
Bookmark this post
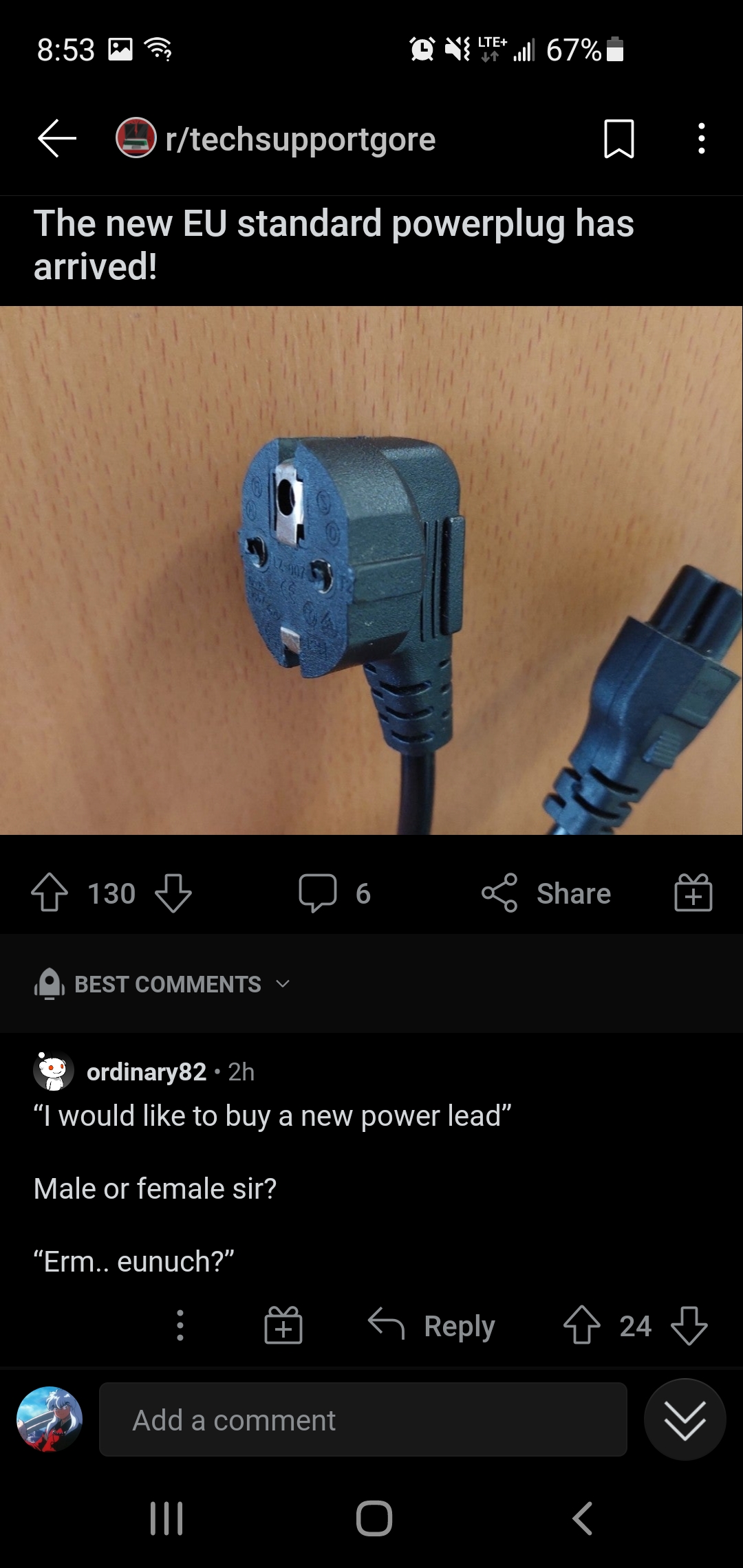[618, 139]
